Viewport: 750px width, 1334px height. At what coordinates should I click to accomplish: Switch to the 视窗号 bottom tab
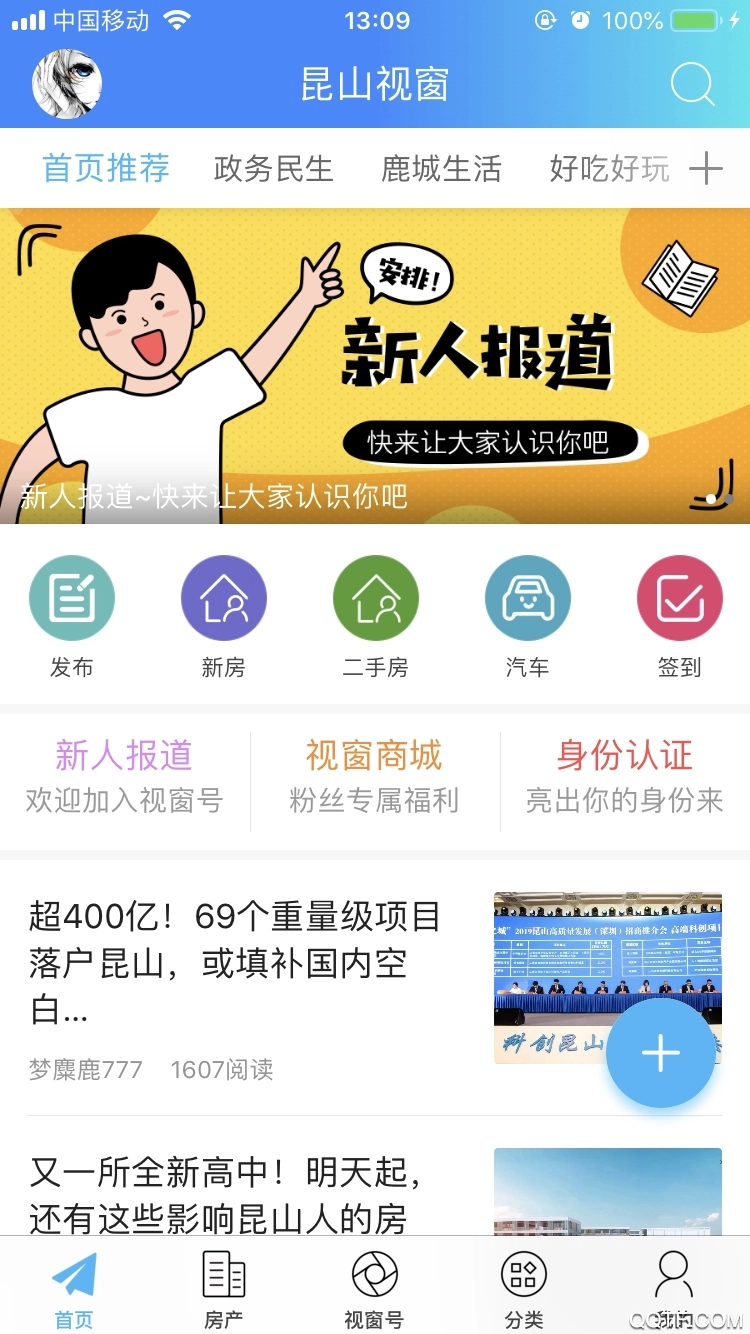(x=374, y=1289)
